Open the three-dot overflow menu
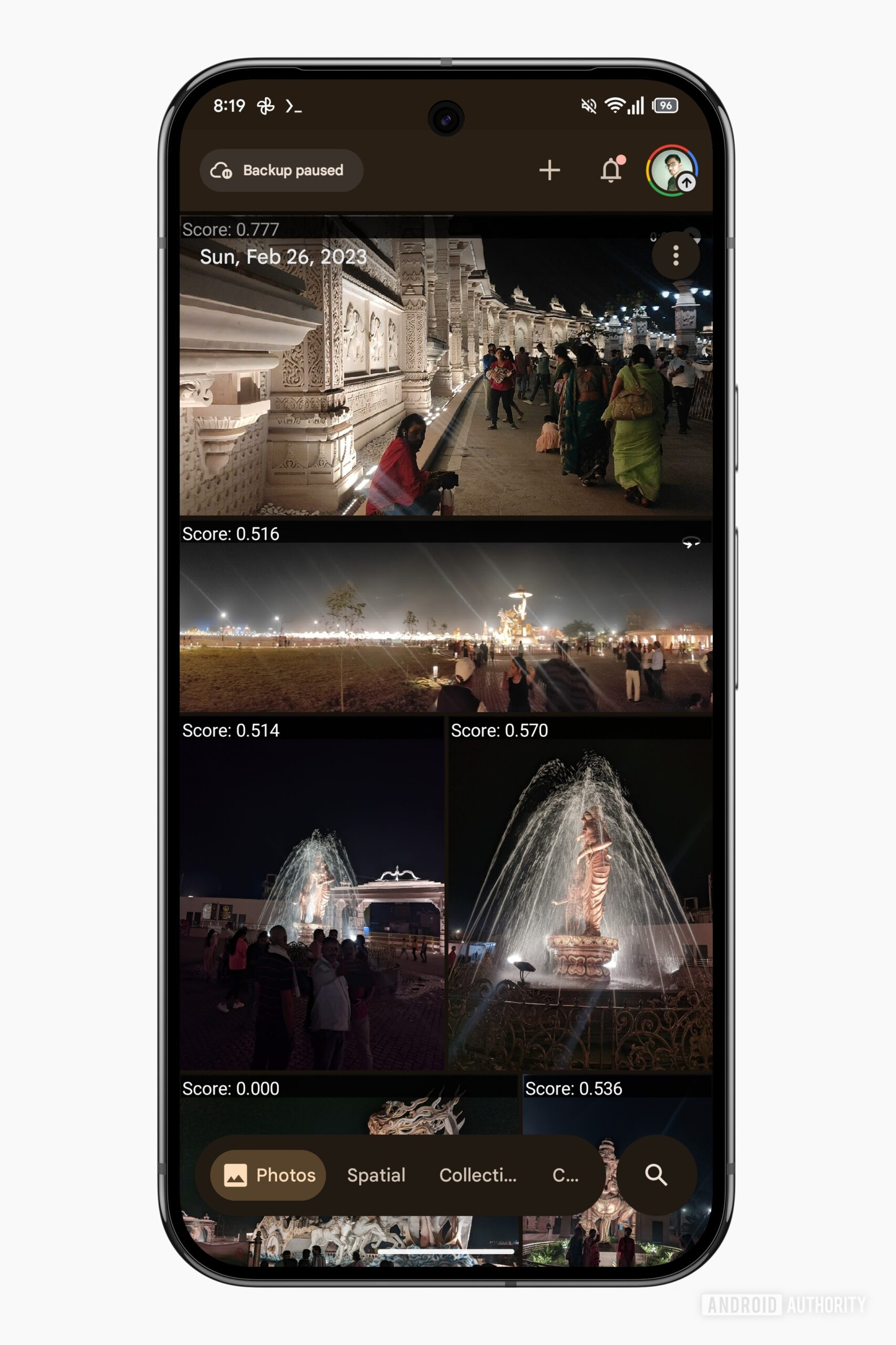Image resolution: width=896 pixels, height=1345 pixels. tap(675, 255)
